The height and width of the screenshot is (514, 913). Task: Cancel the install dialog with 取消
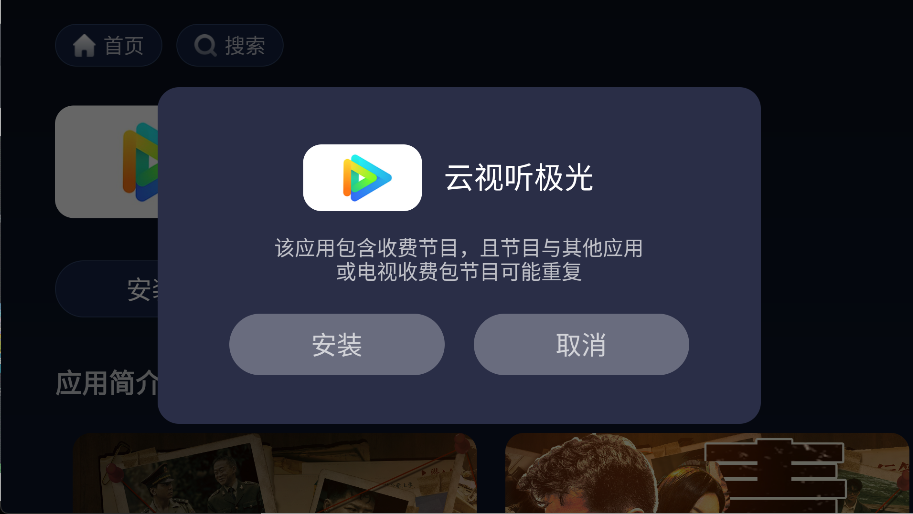[581, 345]
